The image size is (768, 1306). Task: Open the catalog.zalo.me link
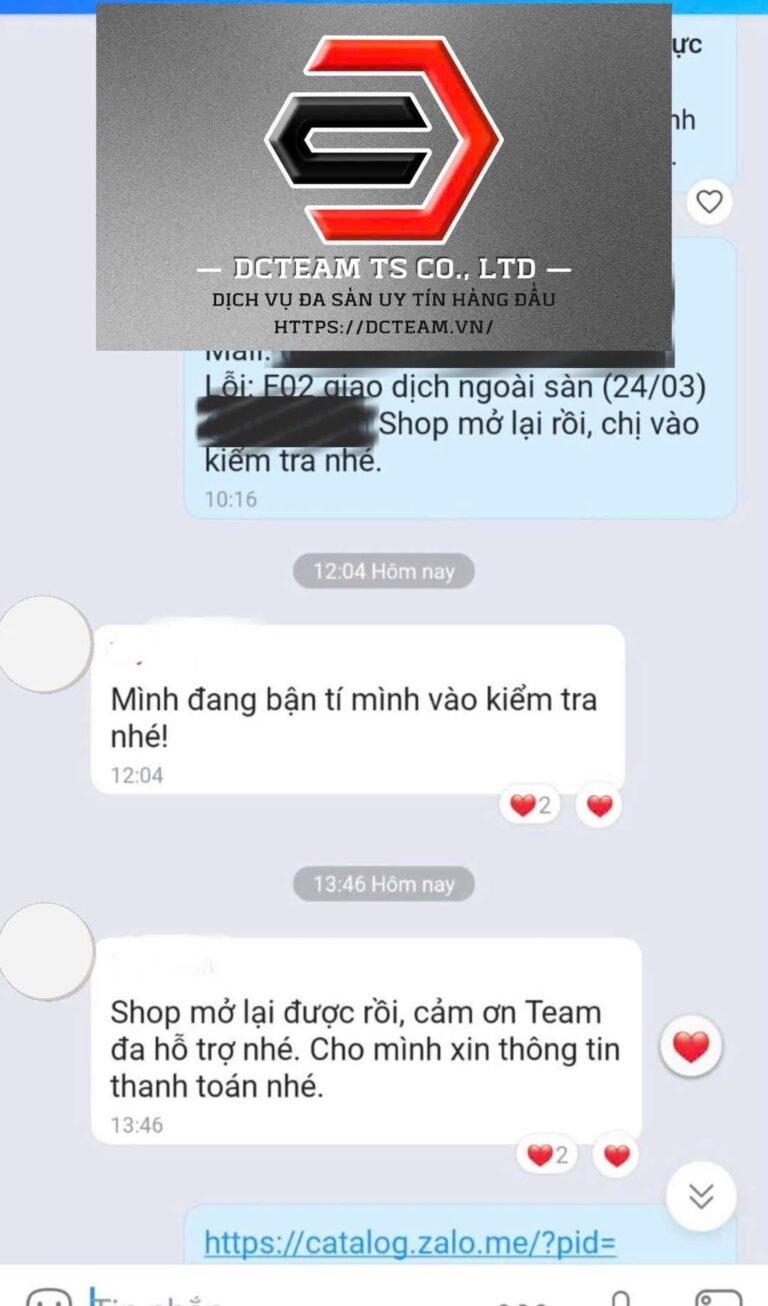[x=410, y=1243]
